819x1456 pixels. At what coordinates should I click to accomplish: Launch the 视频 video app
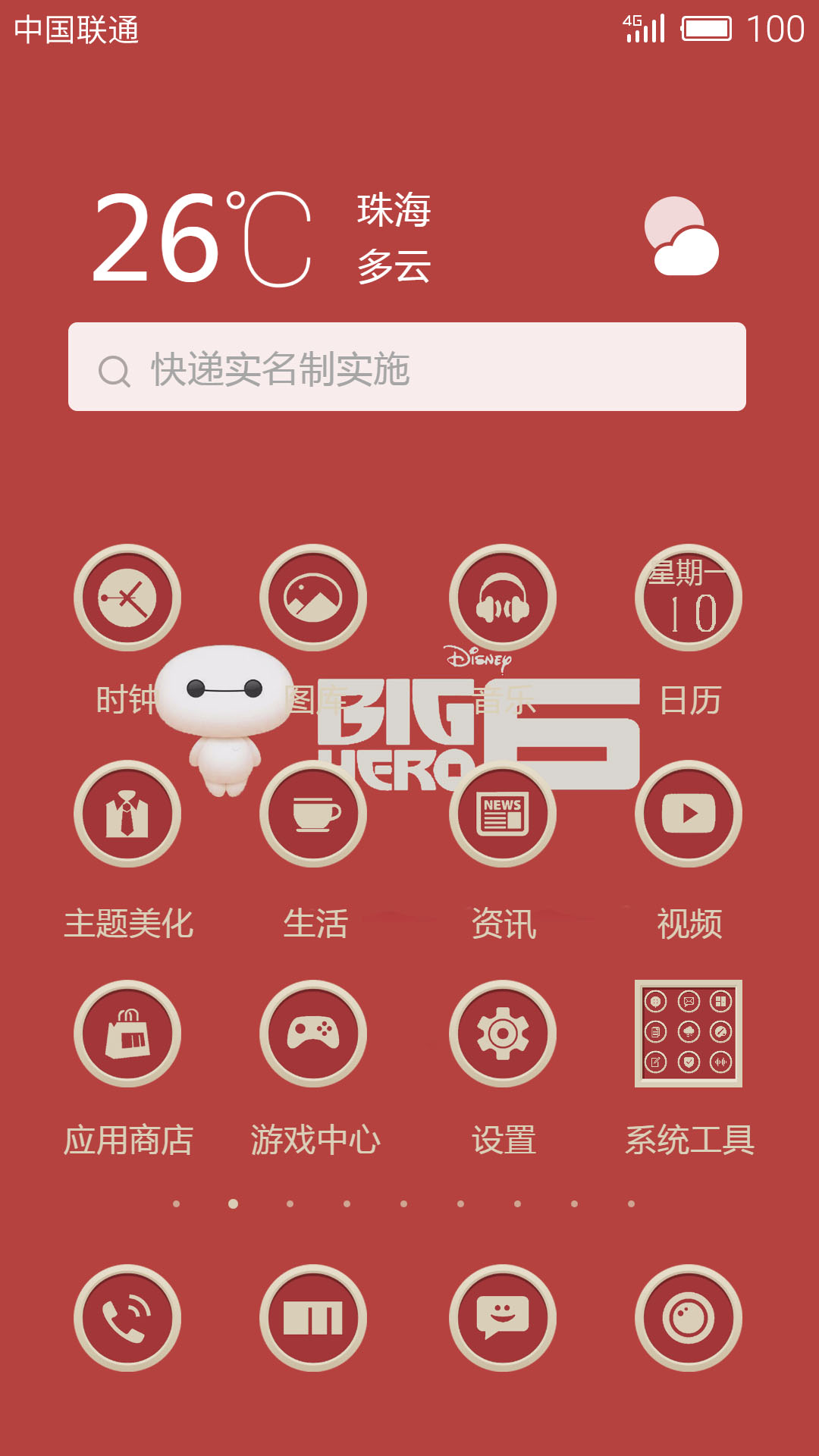coord(689,814)
